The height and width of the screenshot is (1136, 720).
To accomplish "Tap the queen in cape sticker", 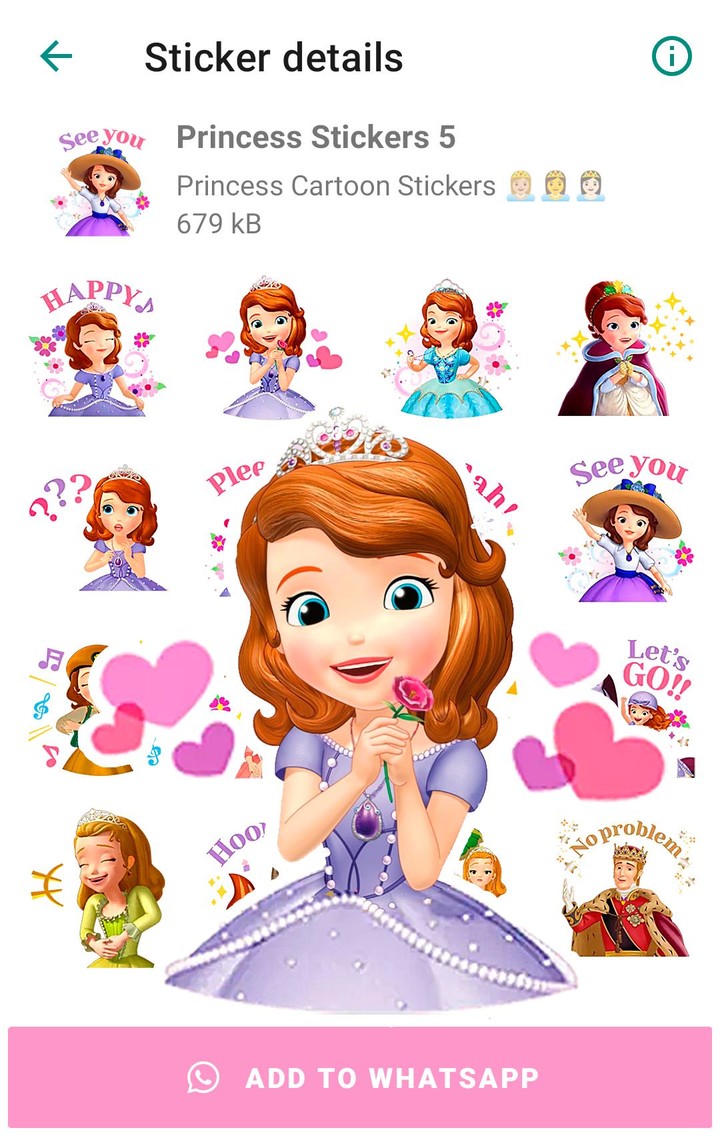I will coord(622,346).
